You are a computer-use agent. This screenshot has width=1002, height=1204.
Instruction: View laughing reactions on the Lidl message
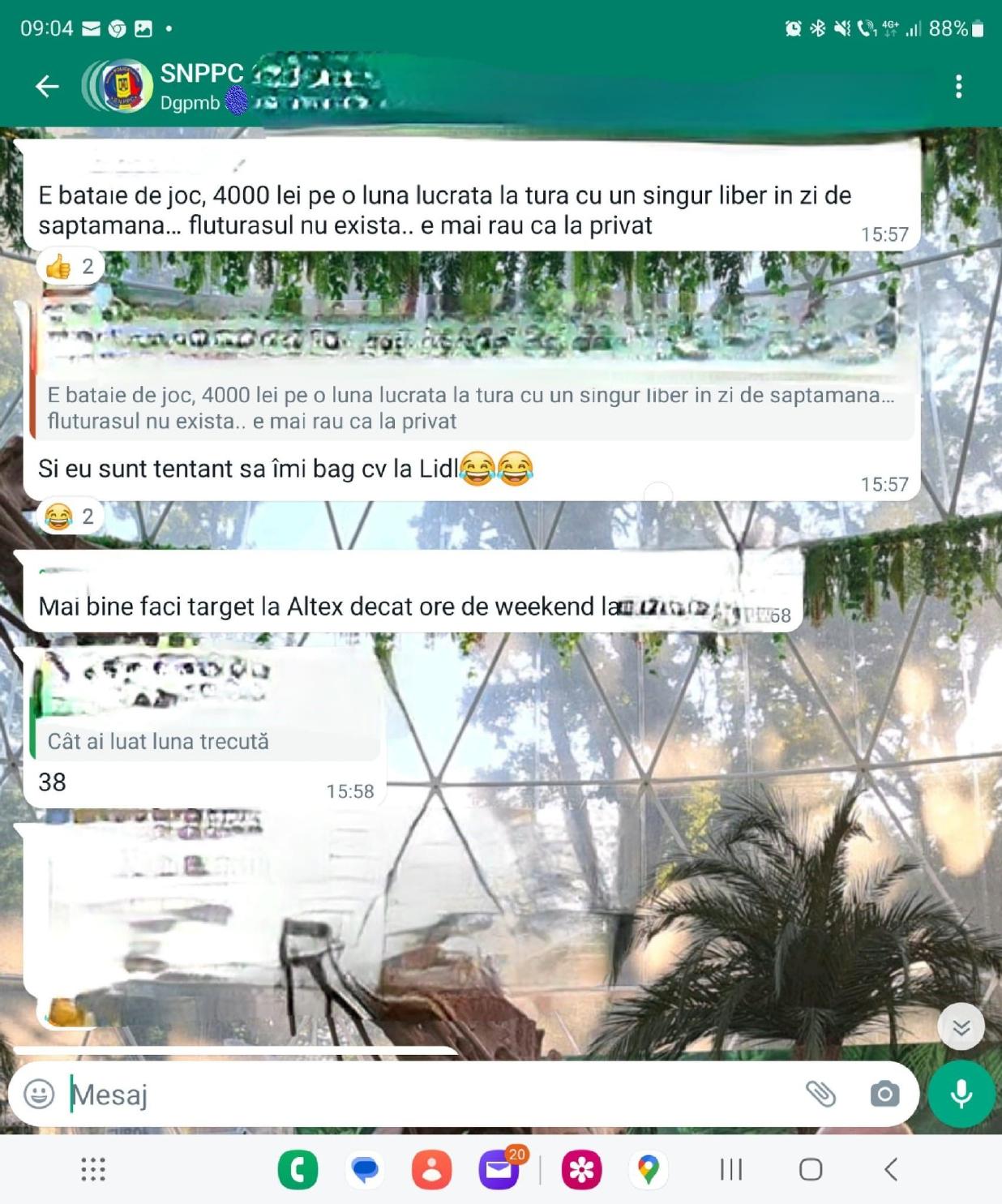(x=70, y=516)
